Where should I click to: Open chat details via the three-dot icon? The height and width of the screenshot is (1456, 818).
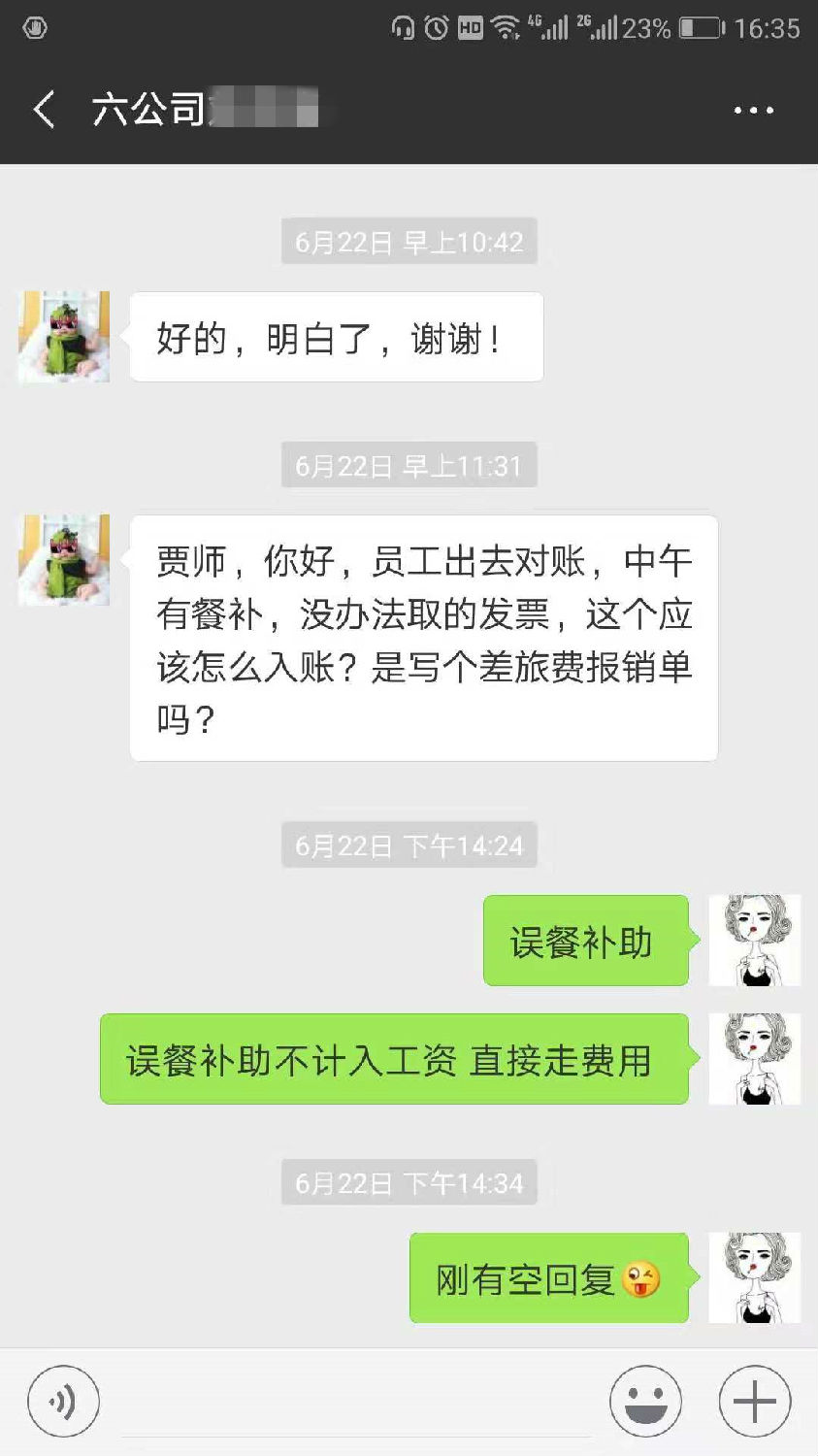[753, 110]
